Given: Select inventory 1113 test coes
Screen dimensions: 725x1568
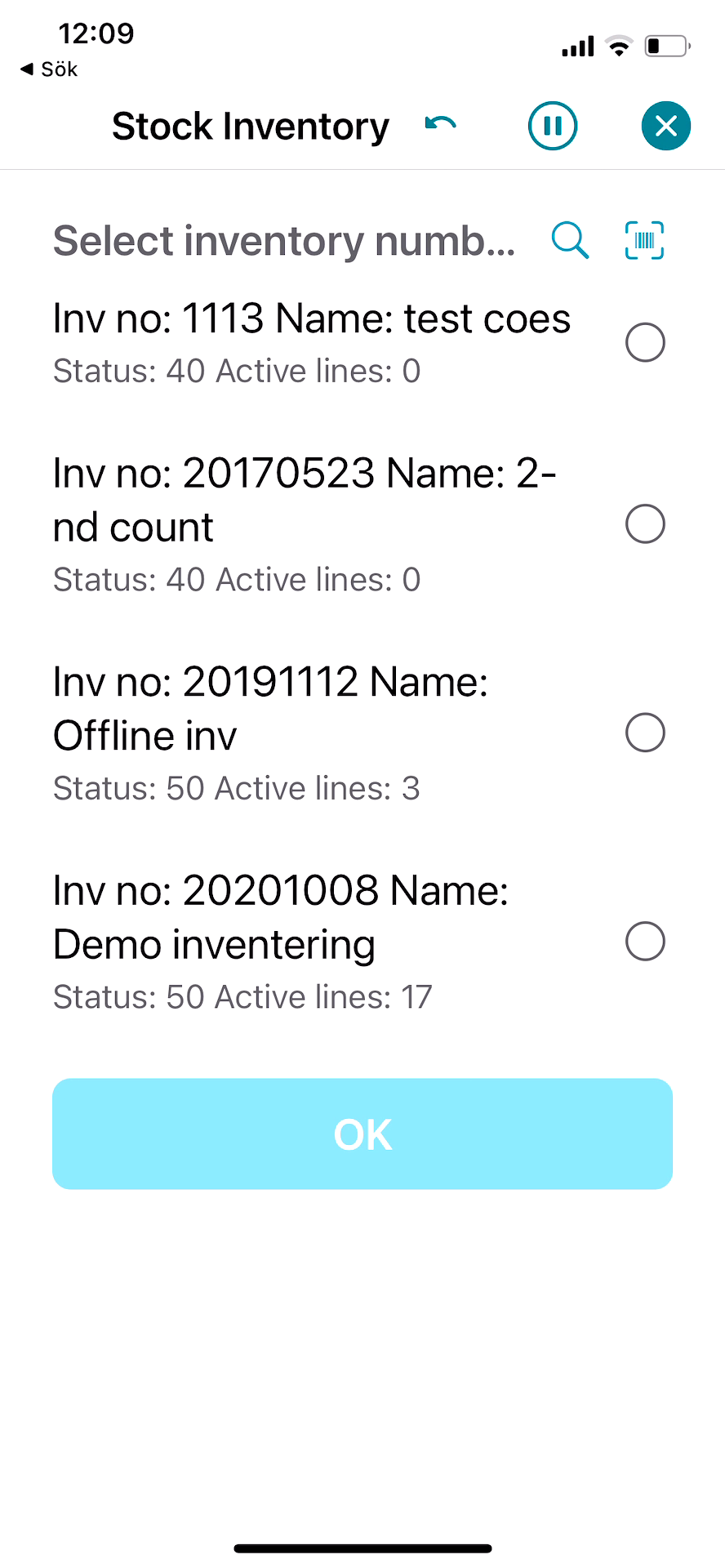Looking at the screenshot, I should point(645,342).
